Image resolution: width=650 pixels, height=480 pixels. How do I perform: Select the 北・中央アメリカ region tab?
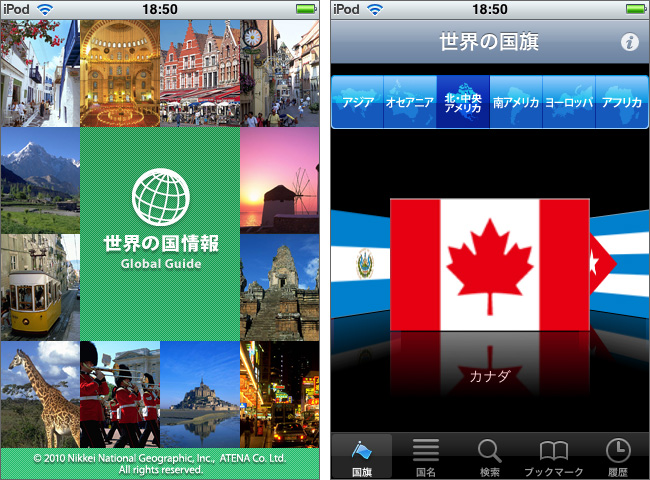coord(463,102)
